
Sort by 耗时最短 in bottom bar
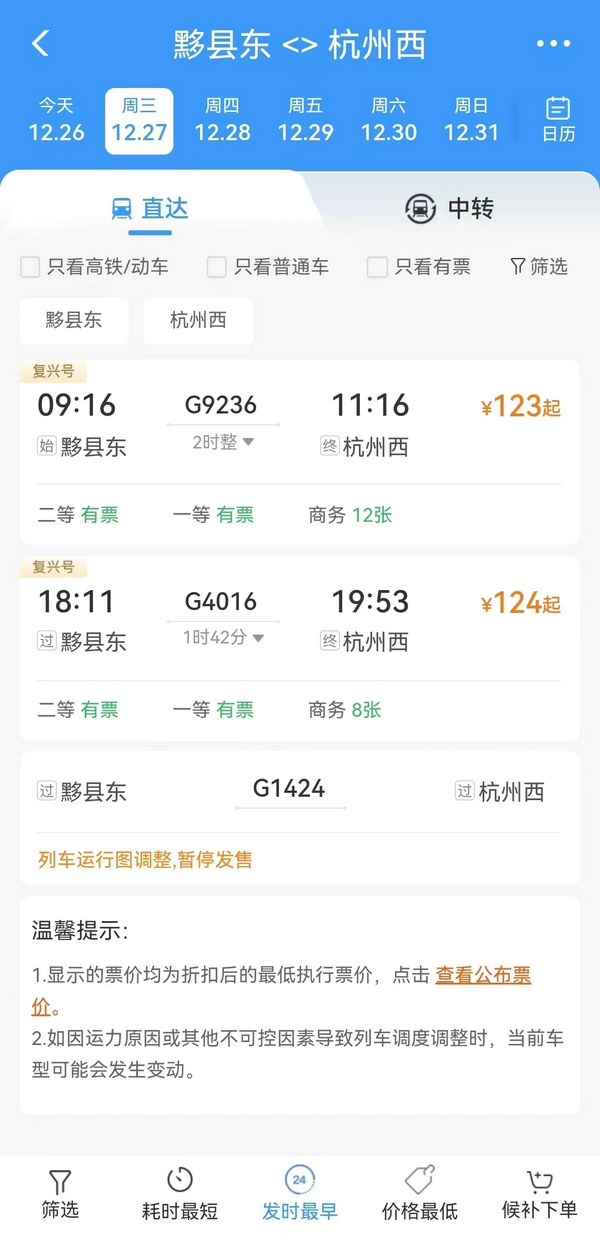[x=180, y=1193]
